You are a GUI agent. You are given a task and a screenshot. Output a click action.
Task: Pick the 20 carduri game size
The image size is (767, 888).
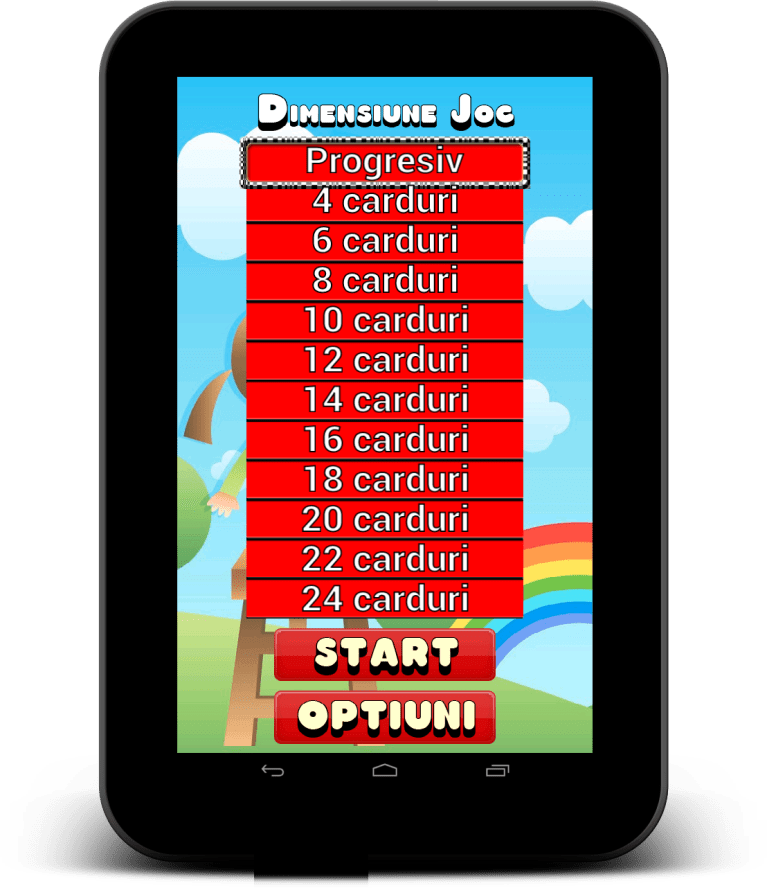tap(385, 519)
